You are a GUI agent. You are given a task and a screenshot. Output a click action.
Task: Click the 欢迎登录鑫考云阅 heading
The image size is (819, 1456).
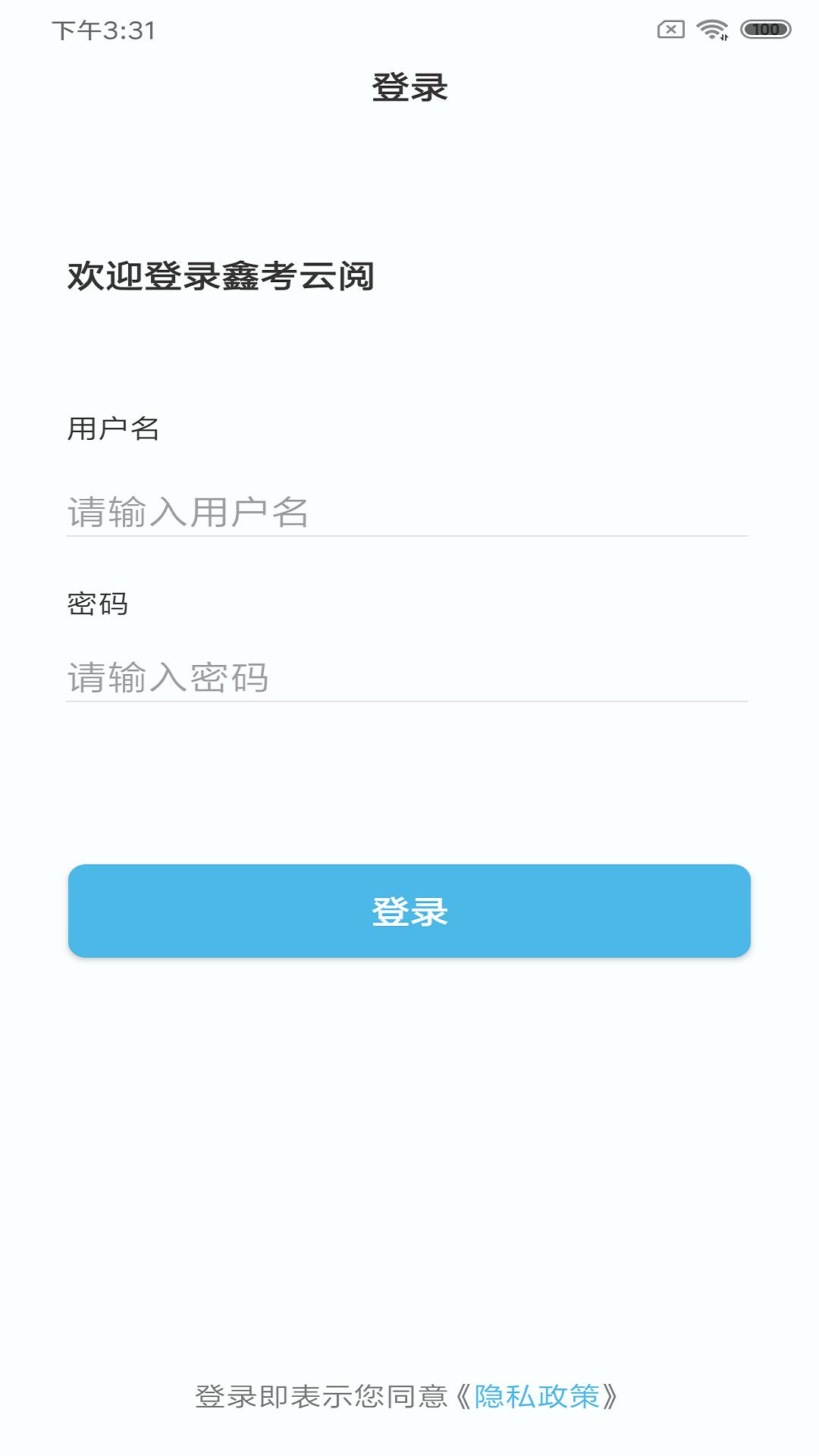pyautogui.click(x=224, y=277)
